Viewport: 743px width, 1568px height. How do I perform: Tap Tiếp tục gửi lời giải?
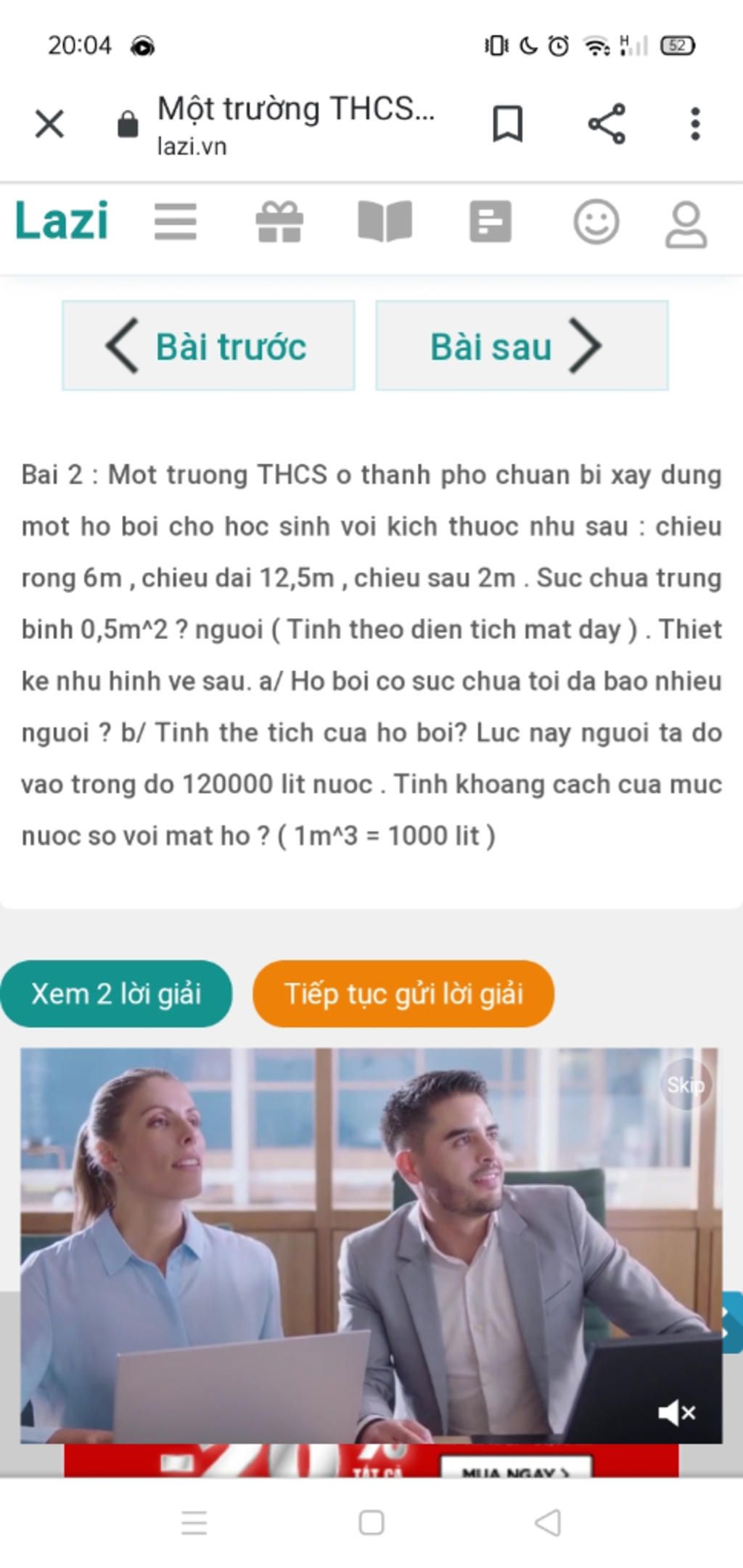pos(403,994)
